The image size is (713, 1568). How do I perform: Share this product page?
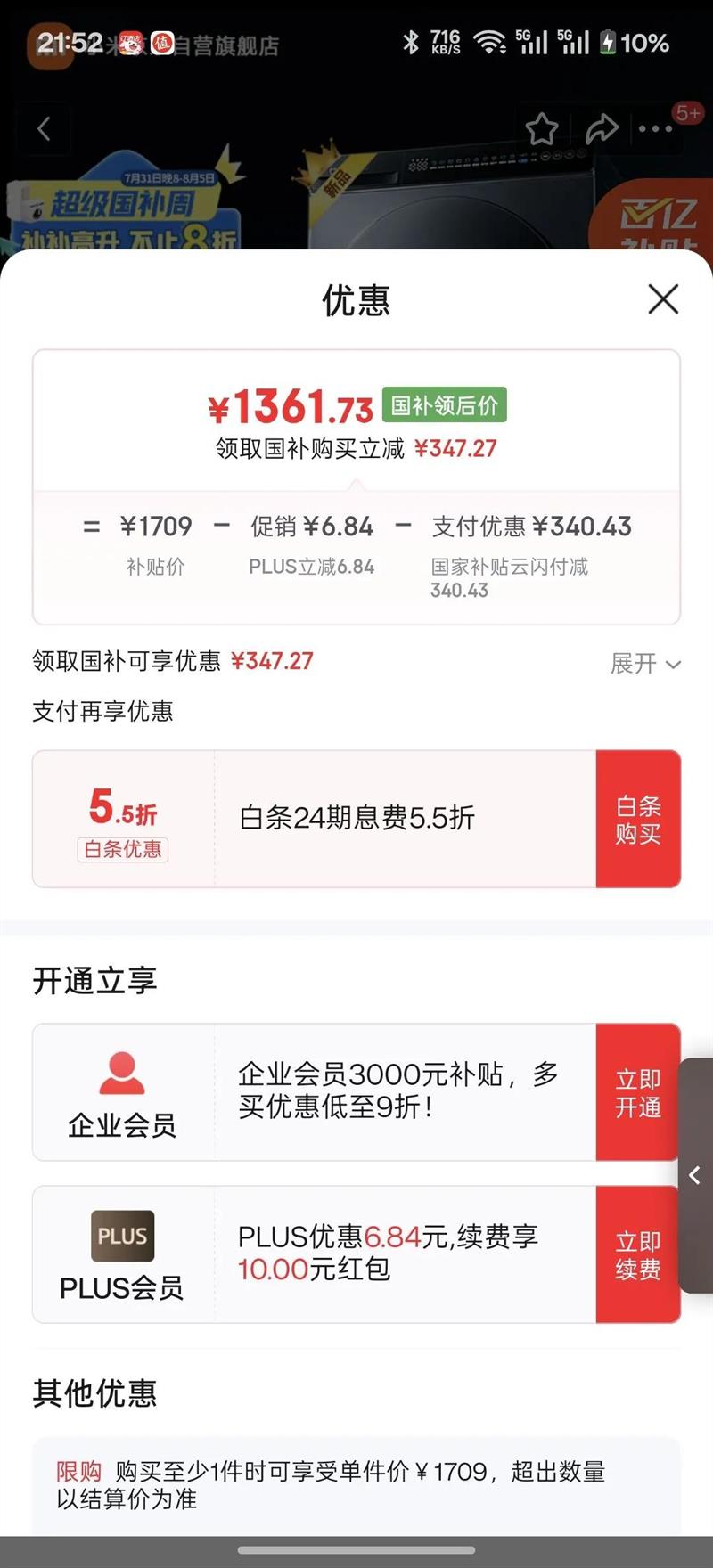(602, 130)
